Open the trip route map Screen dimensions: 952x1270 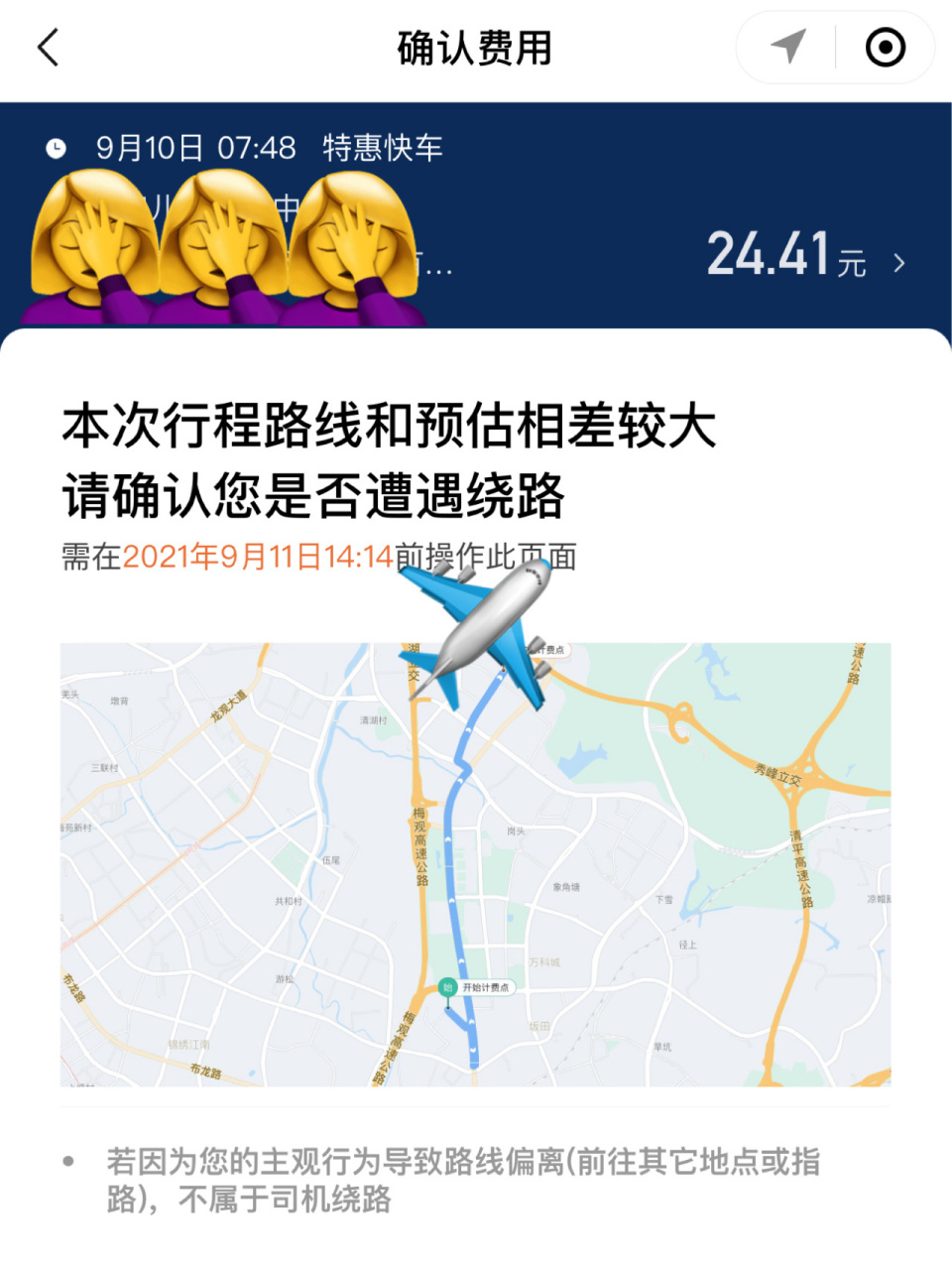point(475,863)
